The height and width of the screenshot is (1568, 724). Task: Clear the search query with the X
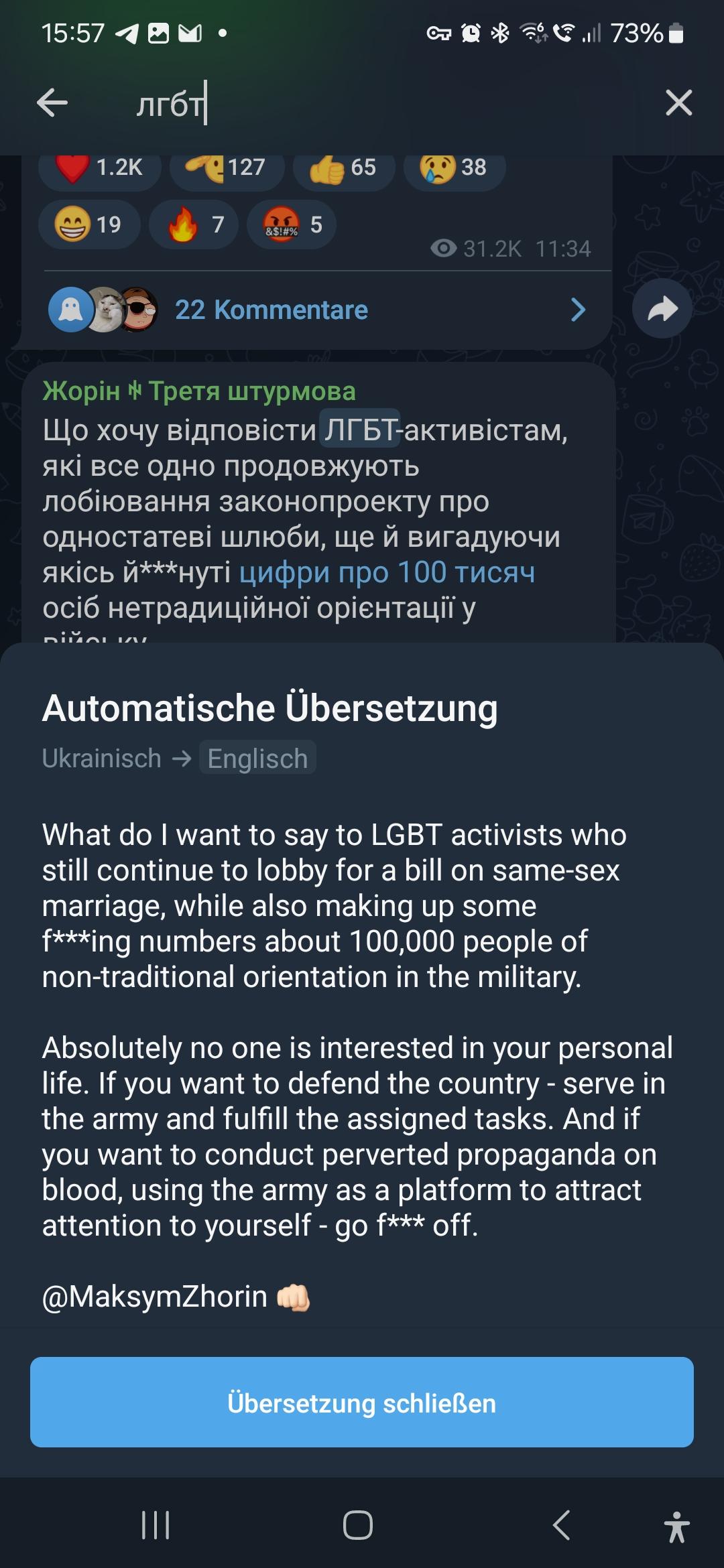(x=678, y=103)
